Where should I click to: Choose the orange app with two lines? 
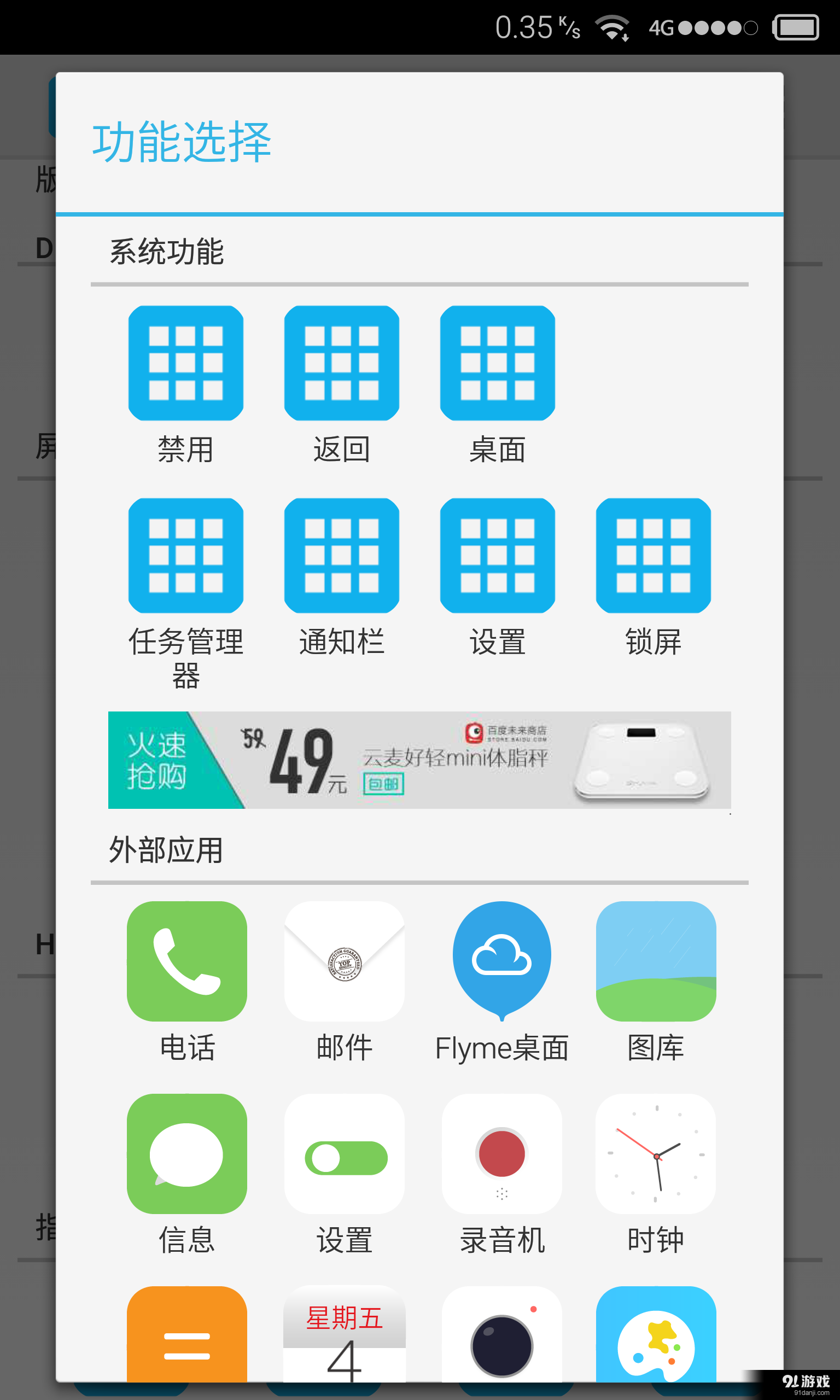point(187,1335)
